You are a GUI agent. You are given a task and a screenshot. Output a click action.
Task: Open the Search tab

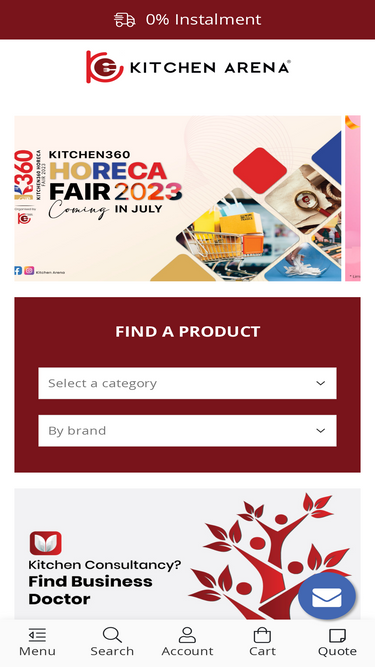point(112,642)
